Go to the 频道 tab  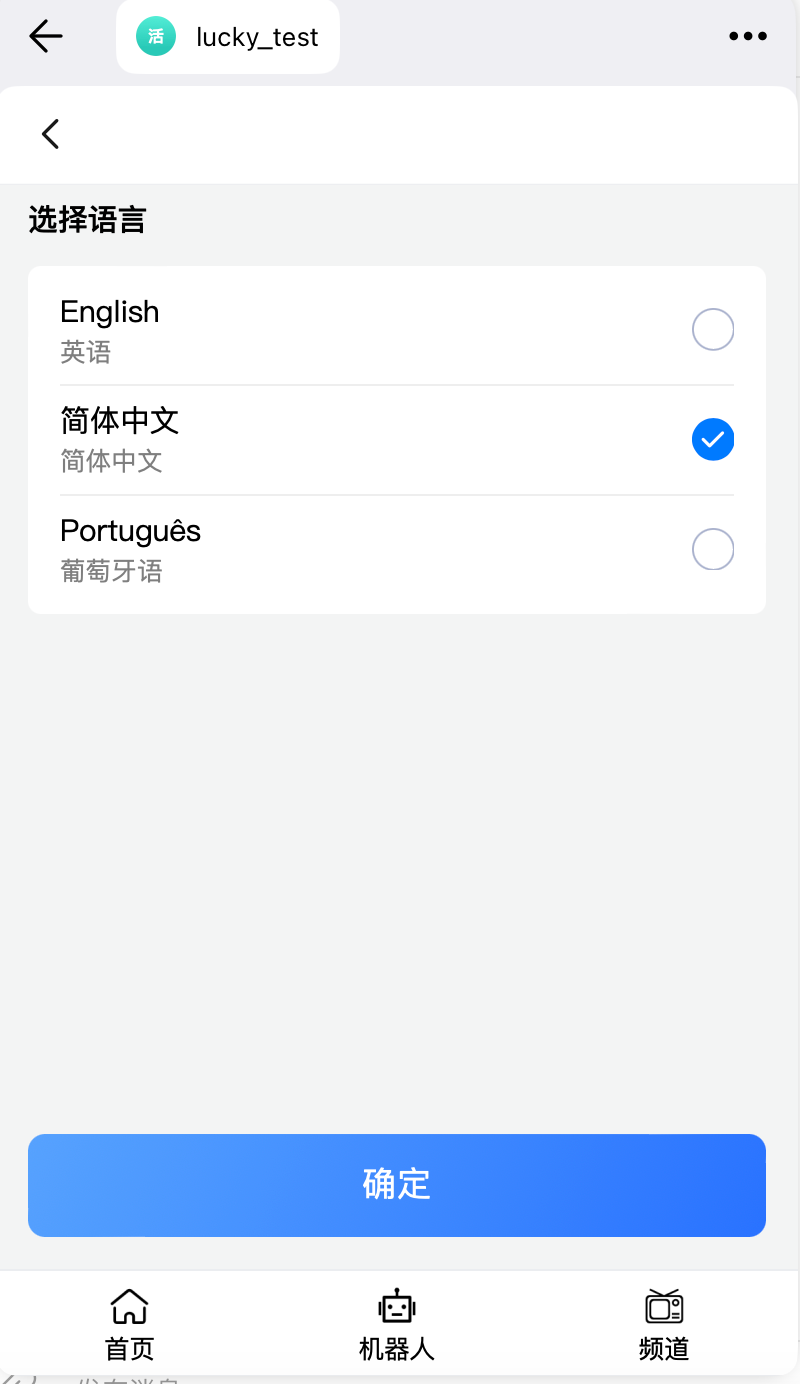pyautogui.click(x=664, y=1324)
